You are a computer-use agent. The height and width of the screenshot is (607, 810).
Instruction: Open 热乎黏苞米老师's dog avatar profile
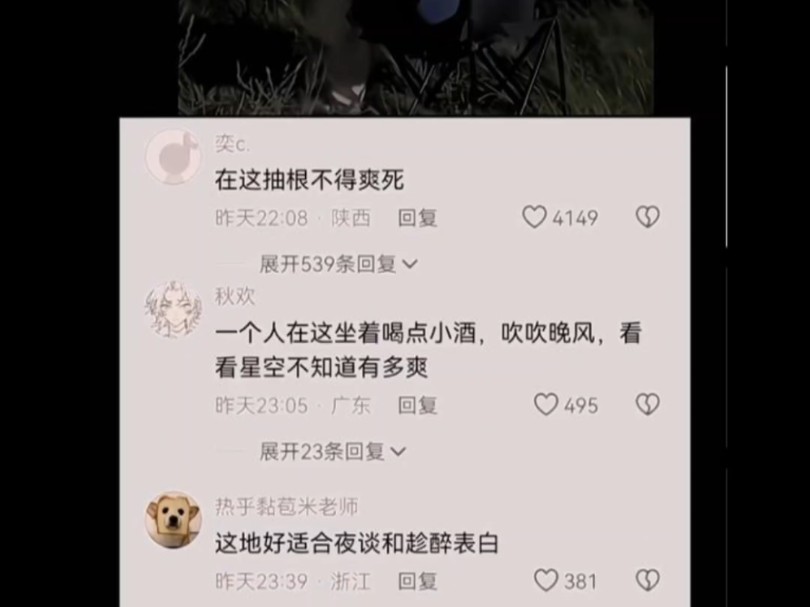173,520
